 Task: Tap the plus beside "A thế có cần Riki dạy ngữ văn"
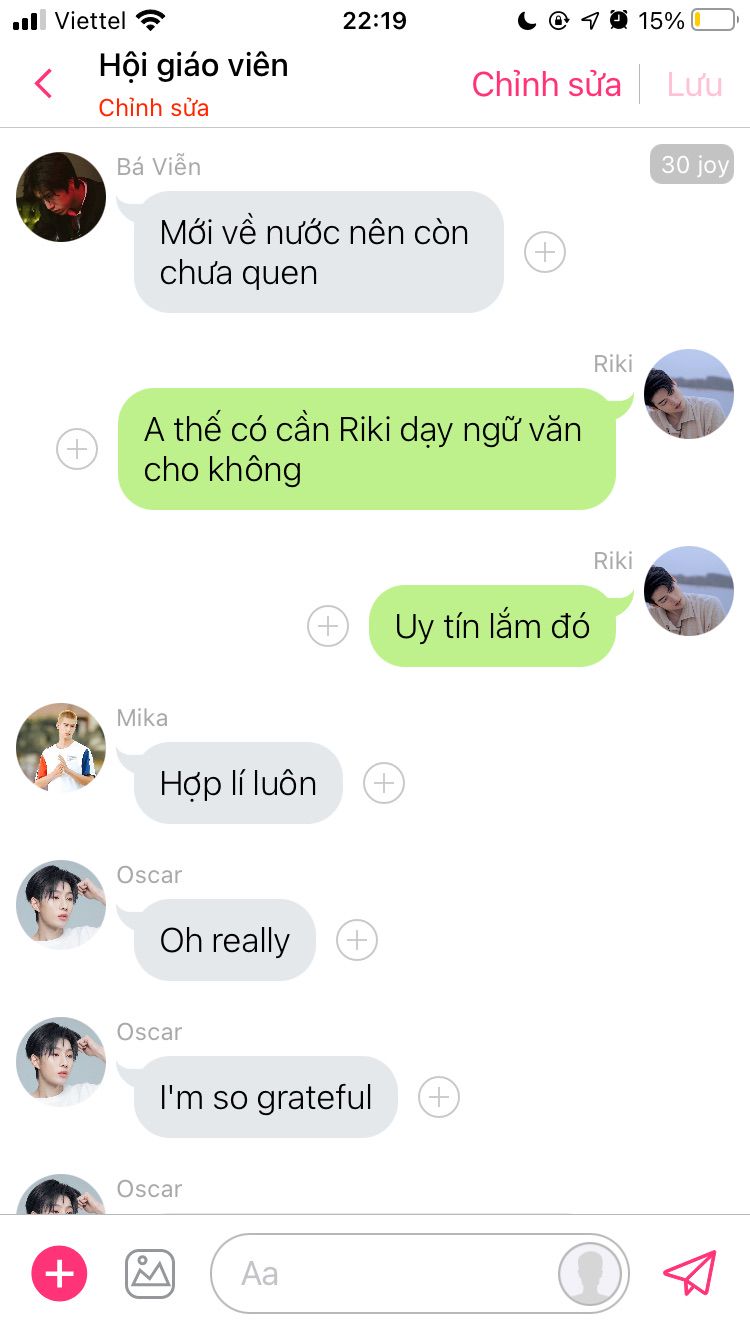[77, 449]
